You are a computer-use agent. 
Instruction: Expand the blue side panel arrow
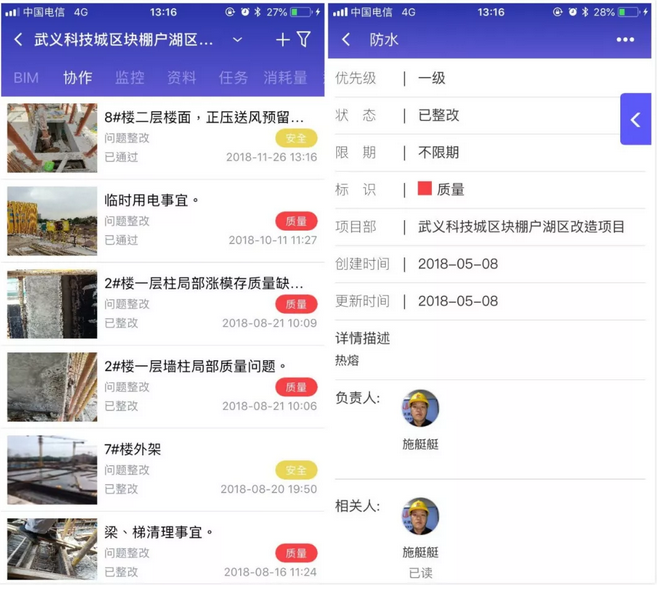(635, 119)
